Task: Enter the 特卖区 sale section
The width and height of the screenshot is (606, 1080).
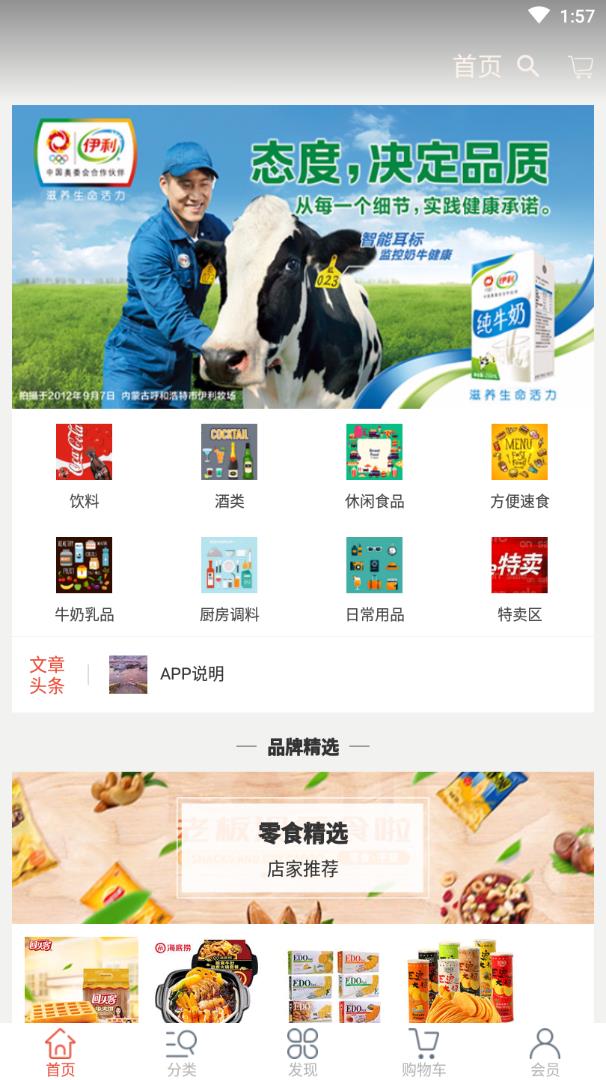Action: click(519, 580)
